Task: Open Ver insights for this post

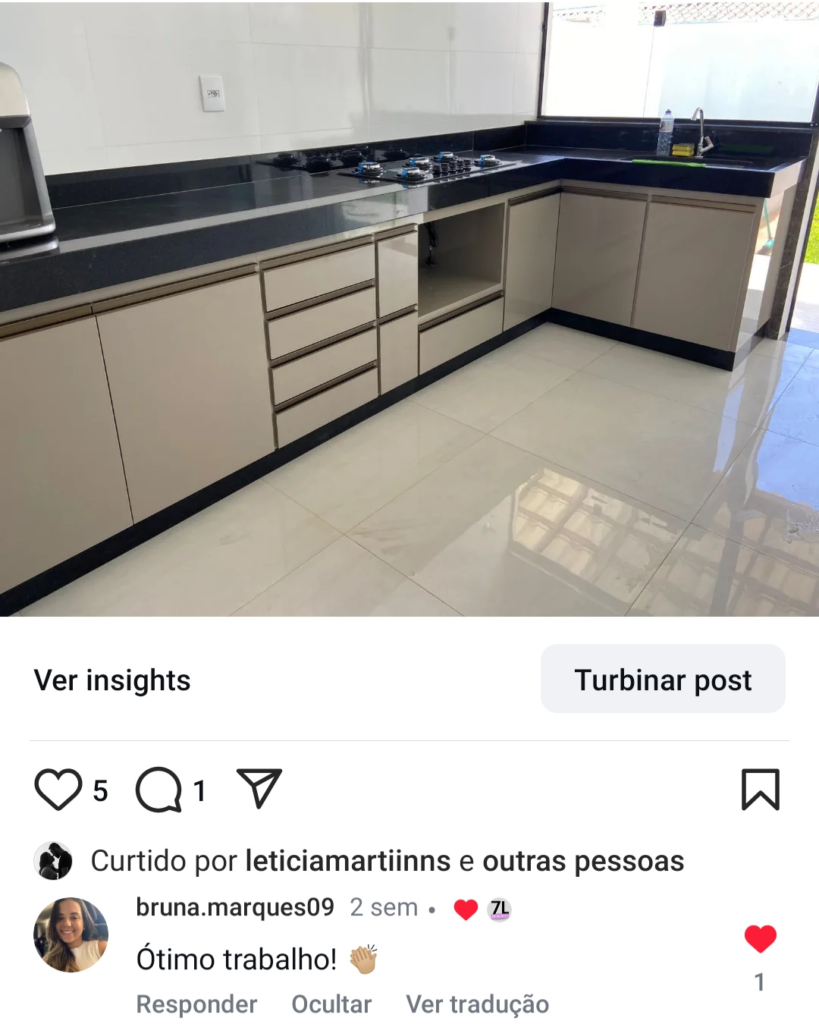Action: [112, 681]
